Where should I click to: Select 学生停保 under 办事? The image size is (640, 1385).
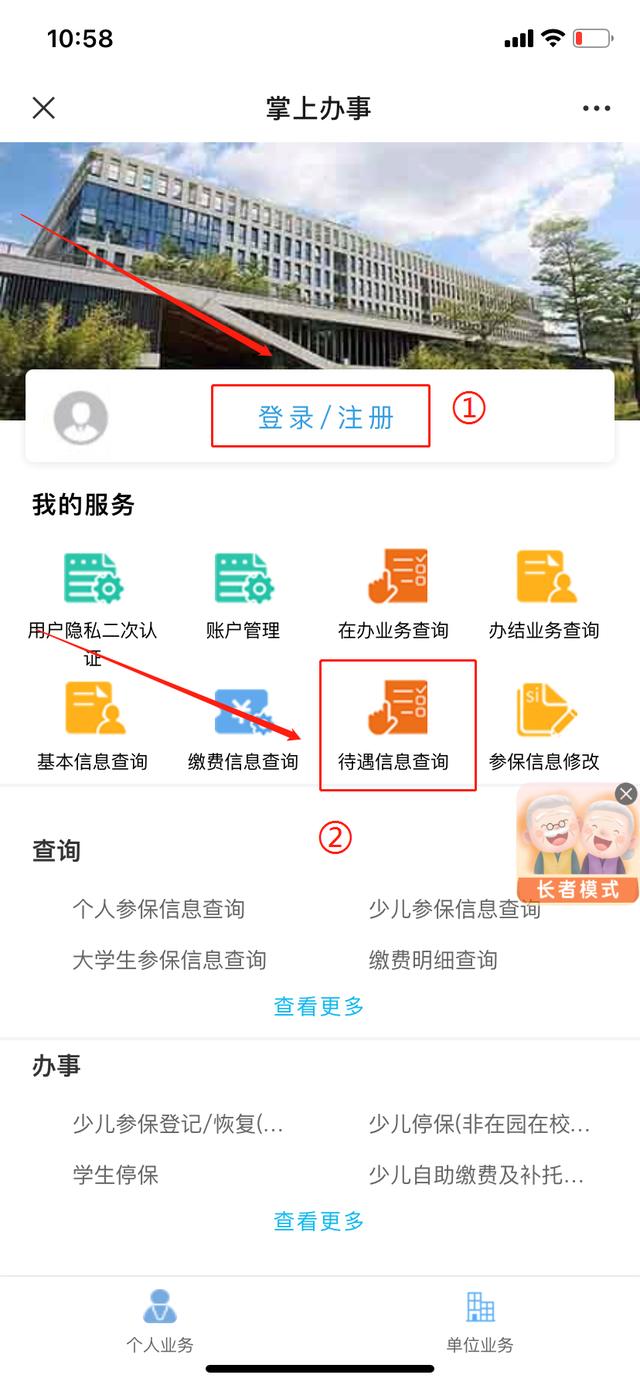pyautogui.click(x=115, y=1174)
